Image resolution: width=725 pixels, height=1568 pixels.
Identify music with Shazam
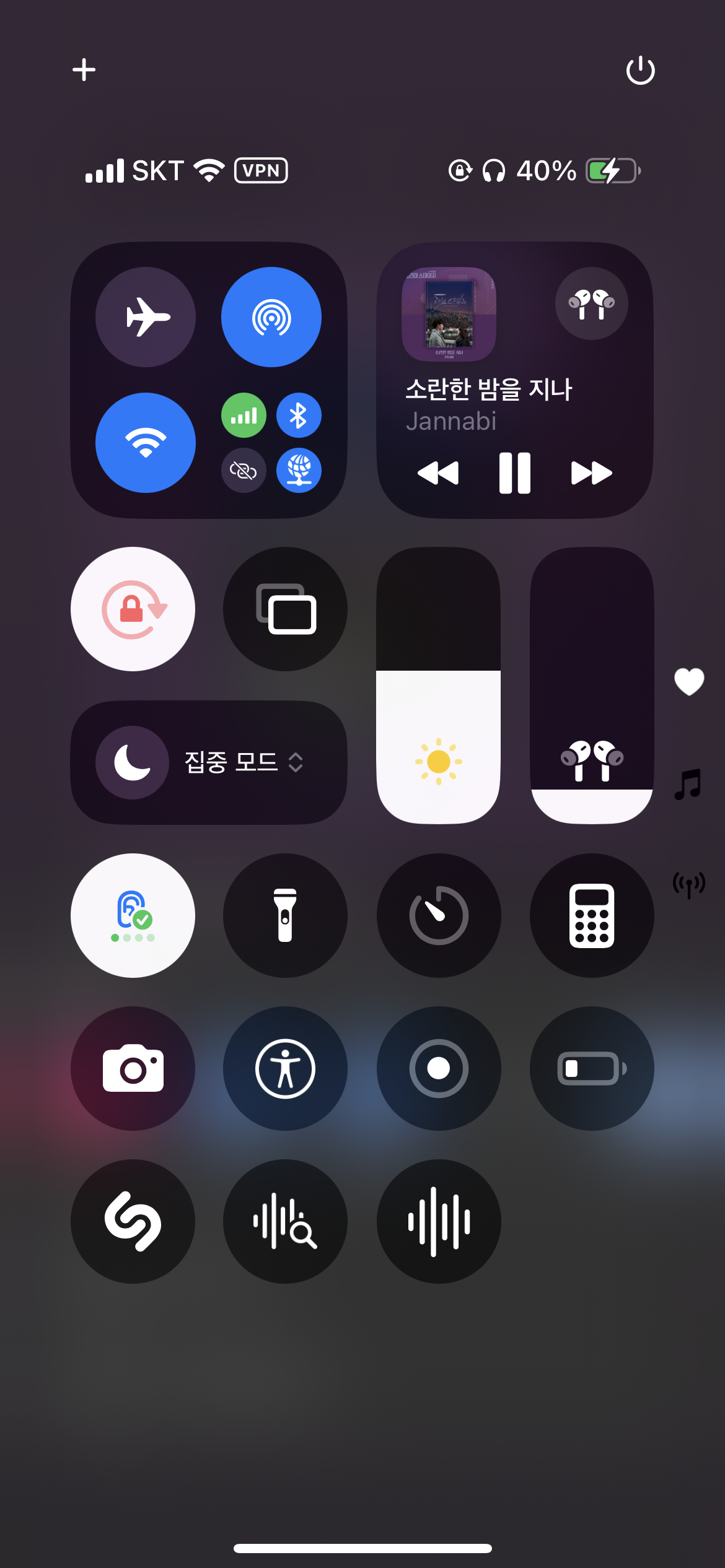[x=133, y=1221]
